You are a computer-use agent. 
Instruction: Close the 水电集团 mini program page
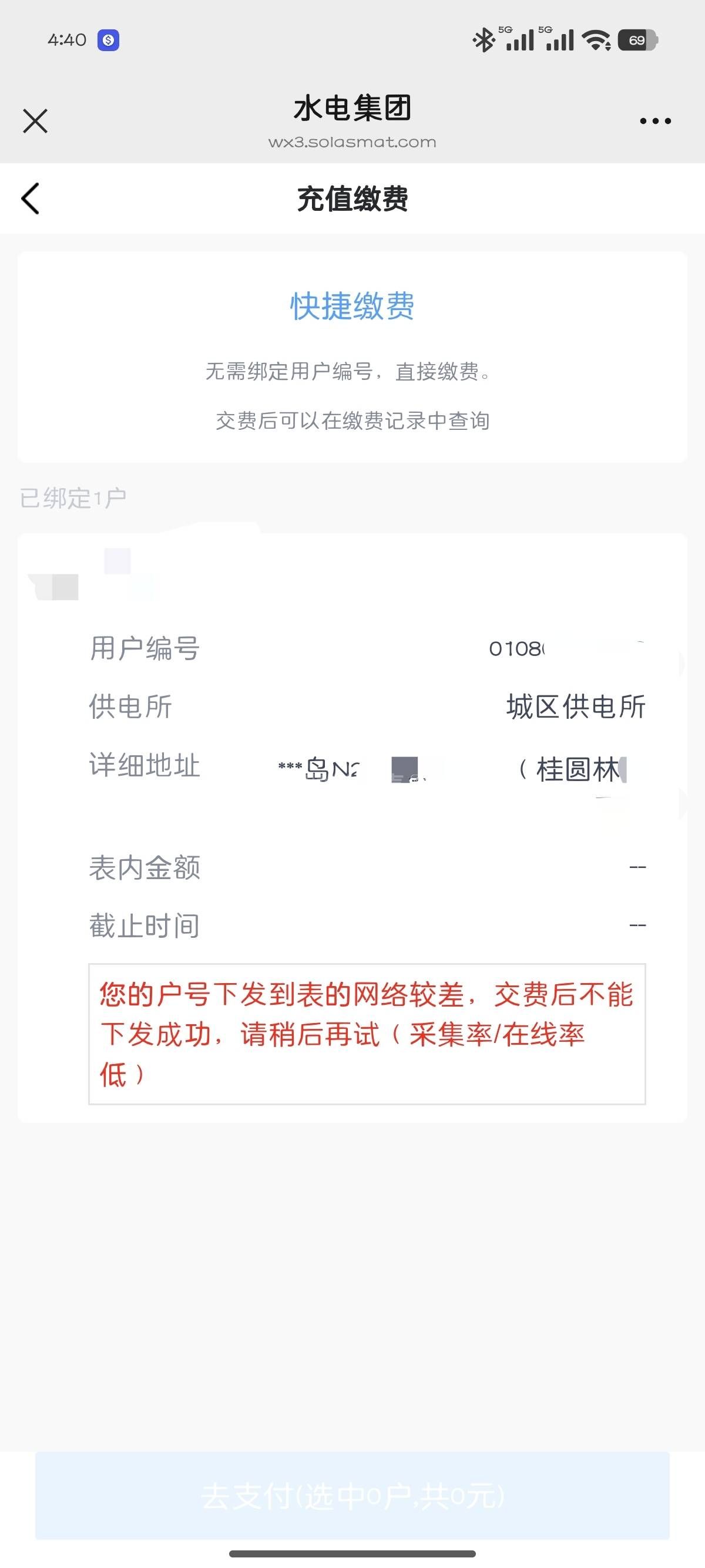[35, 120]
